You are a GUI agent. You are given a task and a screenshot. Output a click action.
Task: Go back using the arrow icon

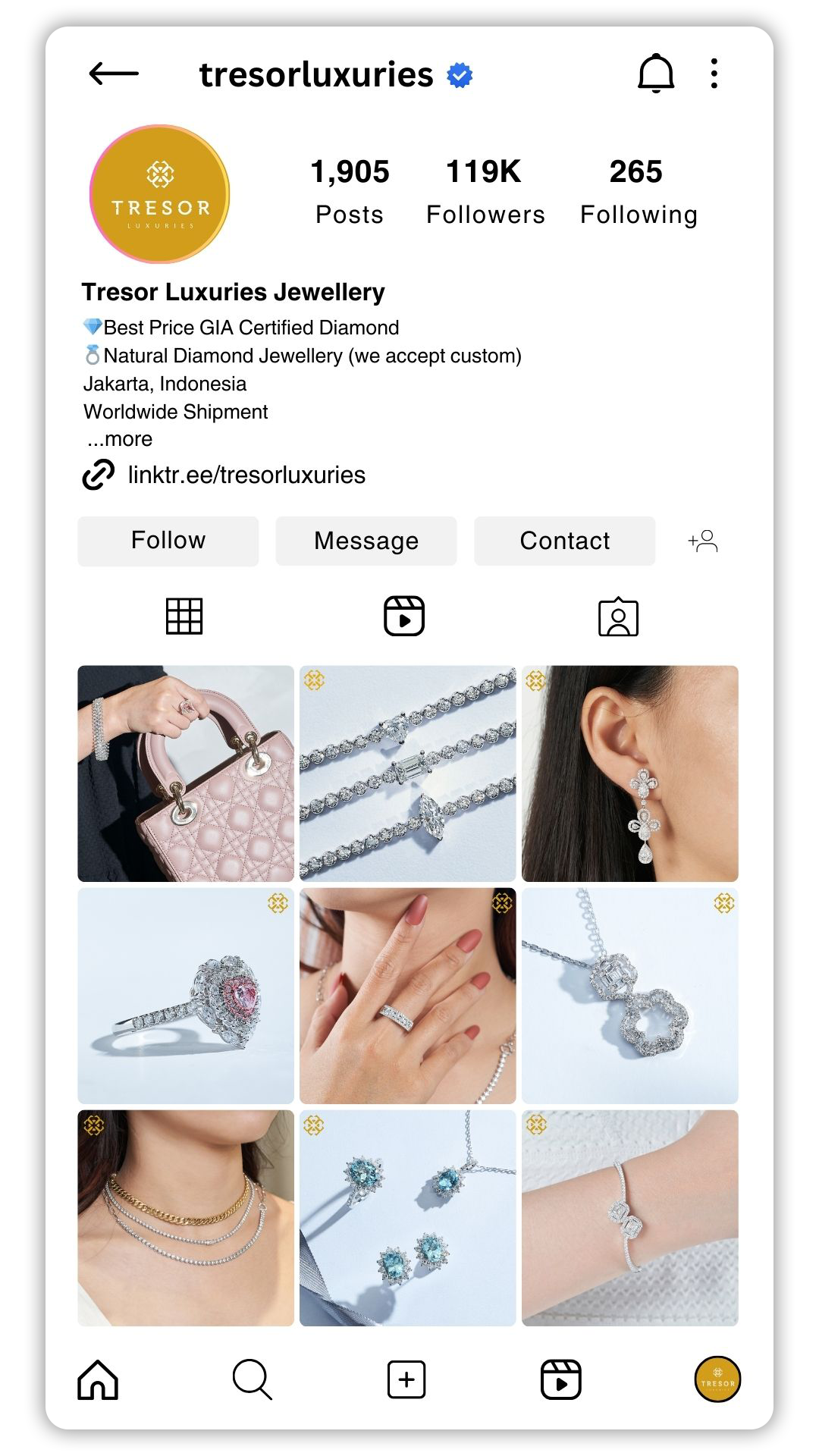click(114, 74)
